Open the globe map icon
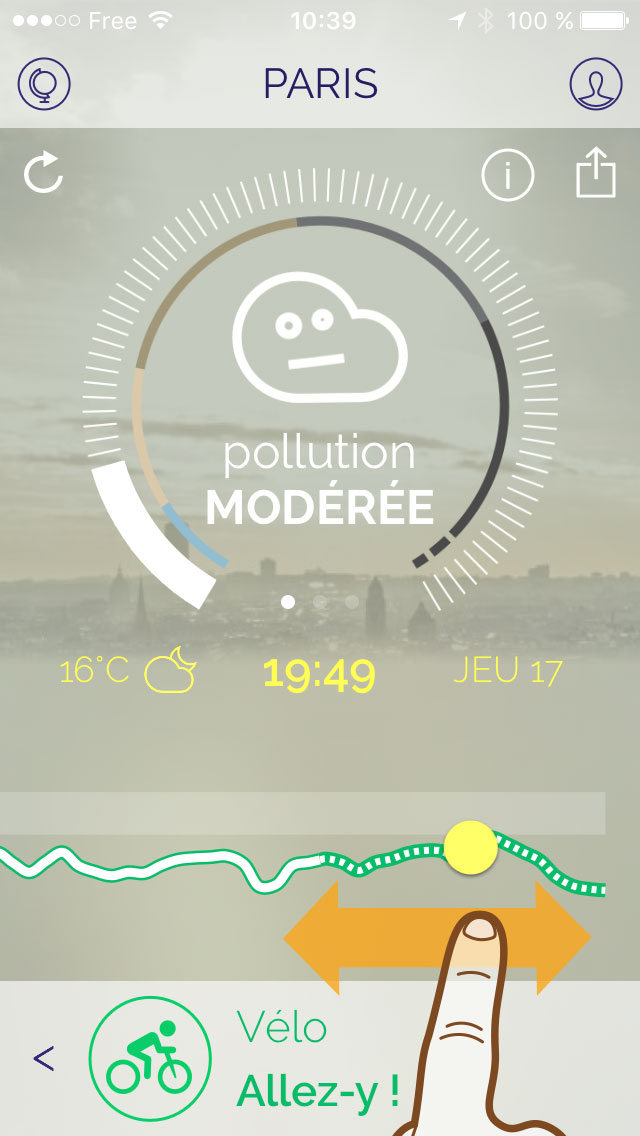640x1136 pixels. (44, 84)
